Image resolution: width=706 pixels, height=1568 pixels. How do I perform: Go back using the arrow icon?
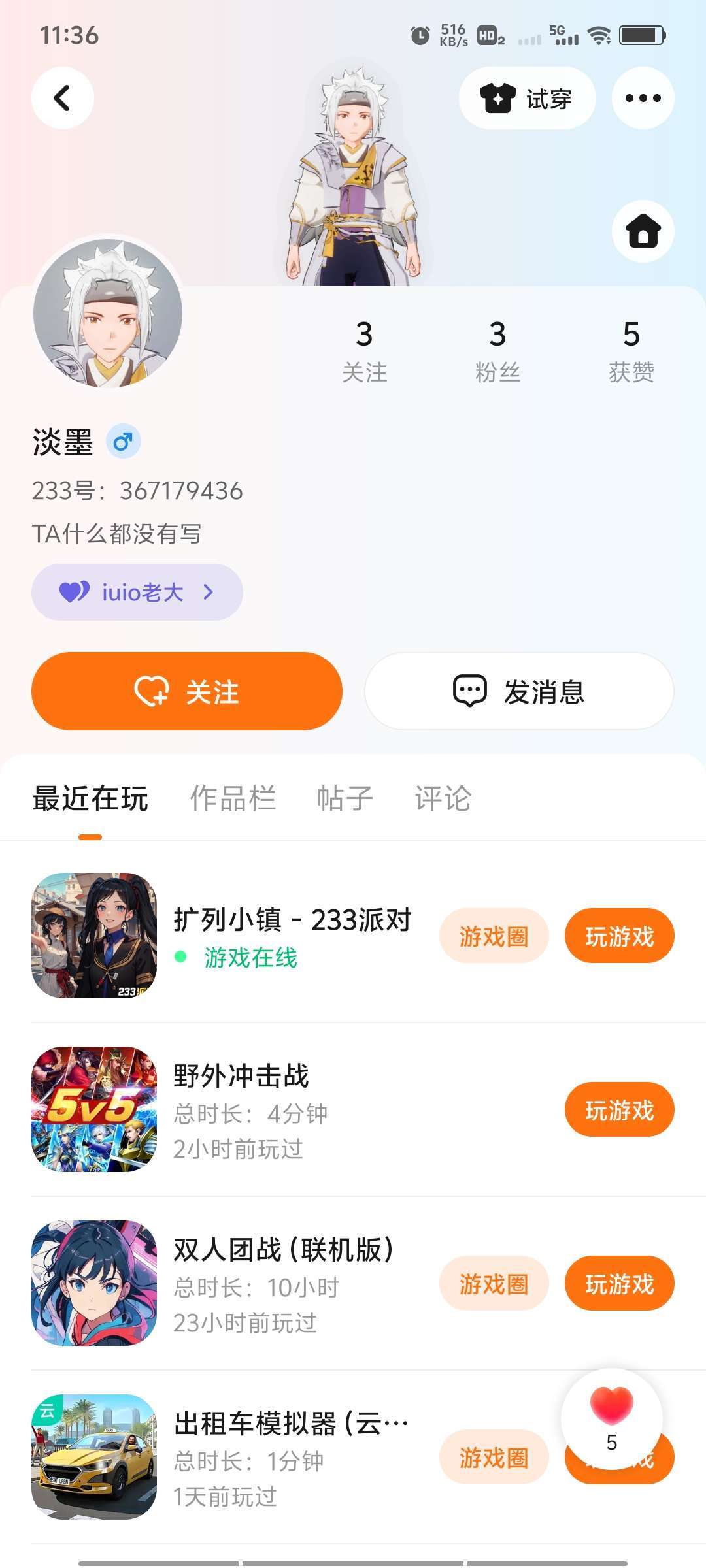[62, 99]
